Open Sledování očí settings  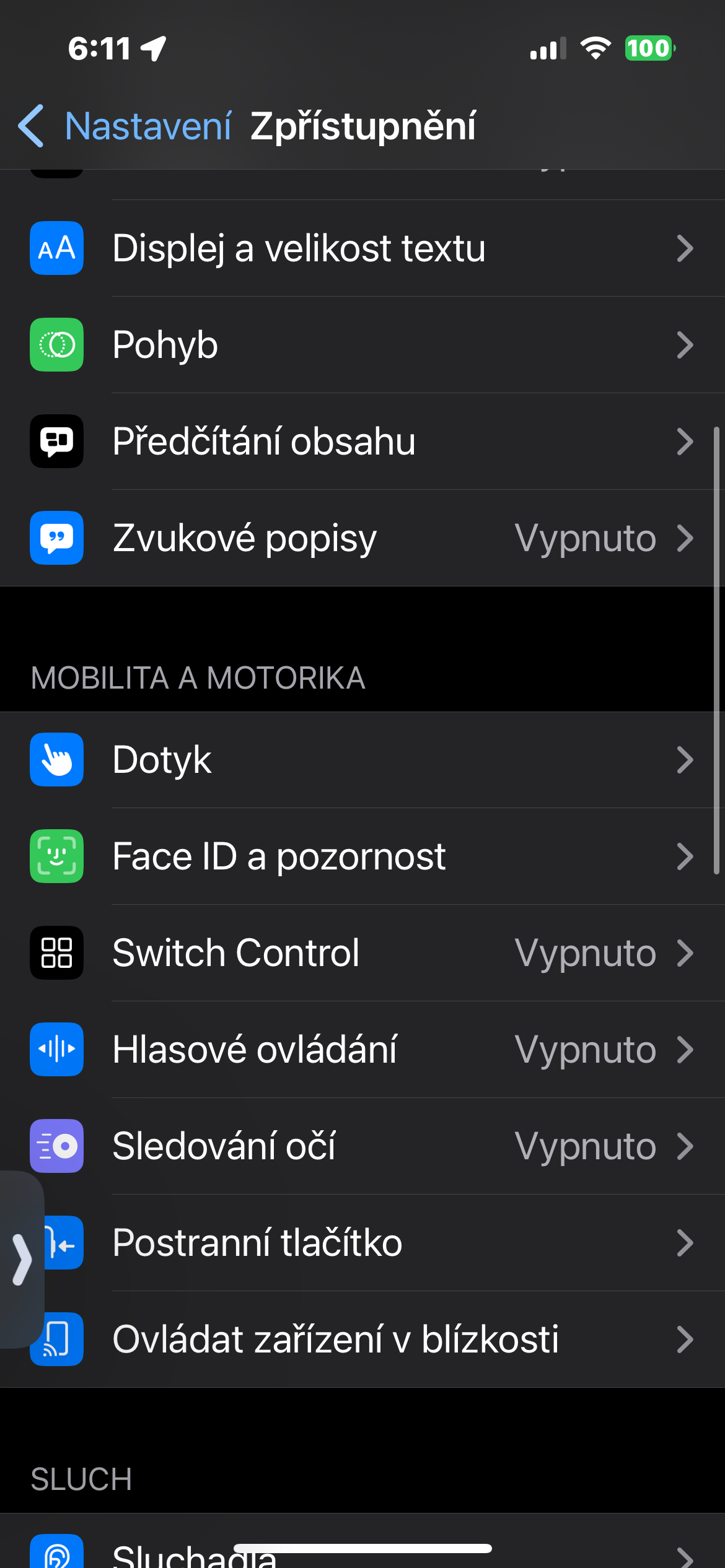pos(362,1146)
